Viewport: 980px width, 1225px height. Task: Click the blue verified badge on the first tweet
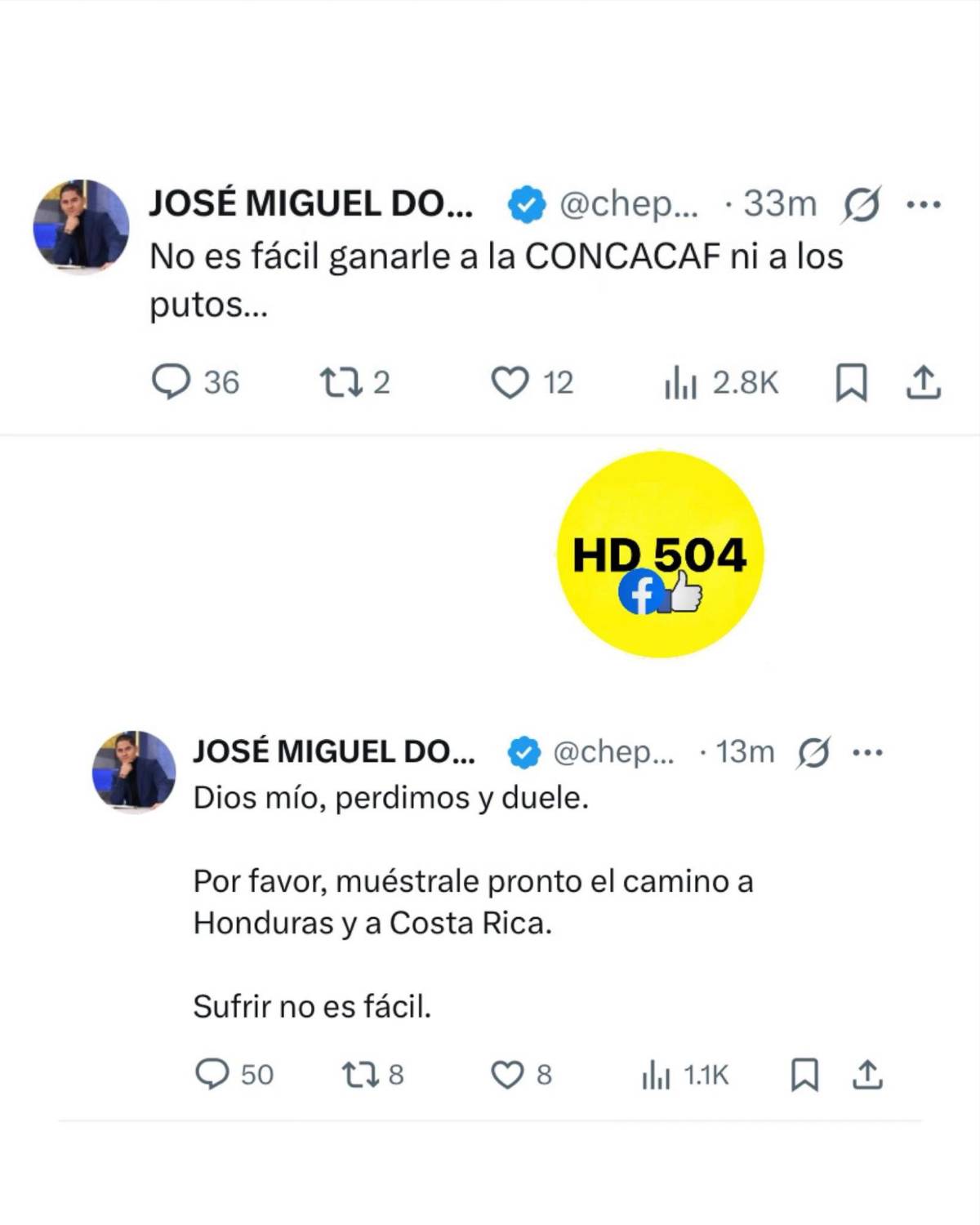coord(525,205)
